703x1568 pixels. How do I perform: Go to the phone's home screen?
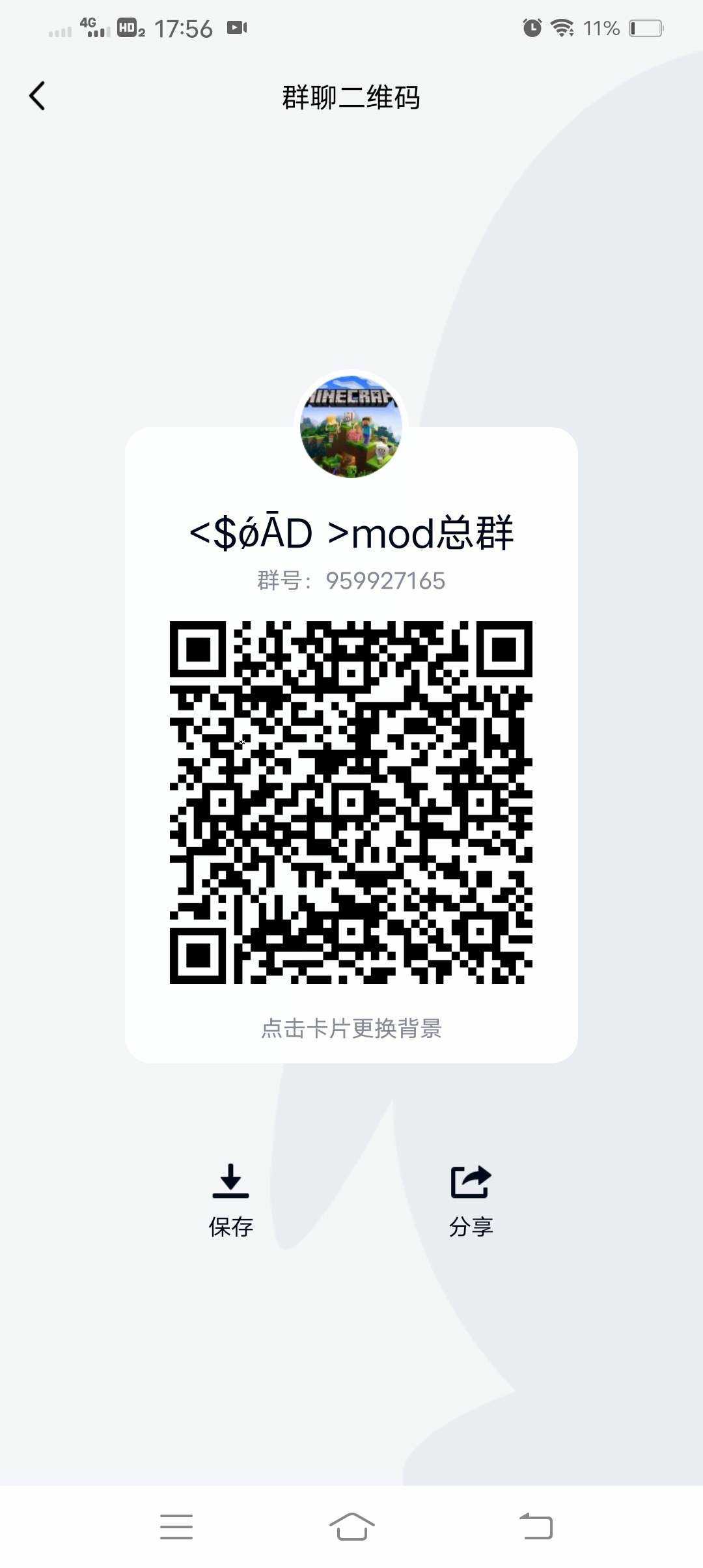[x=351, y=1526]
